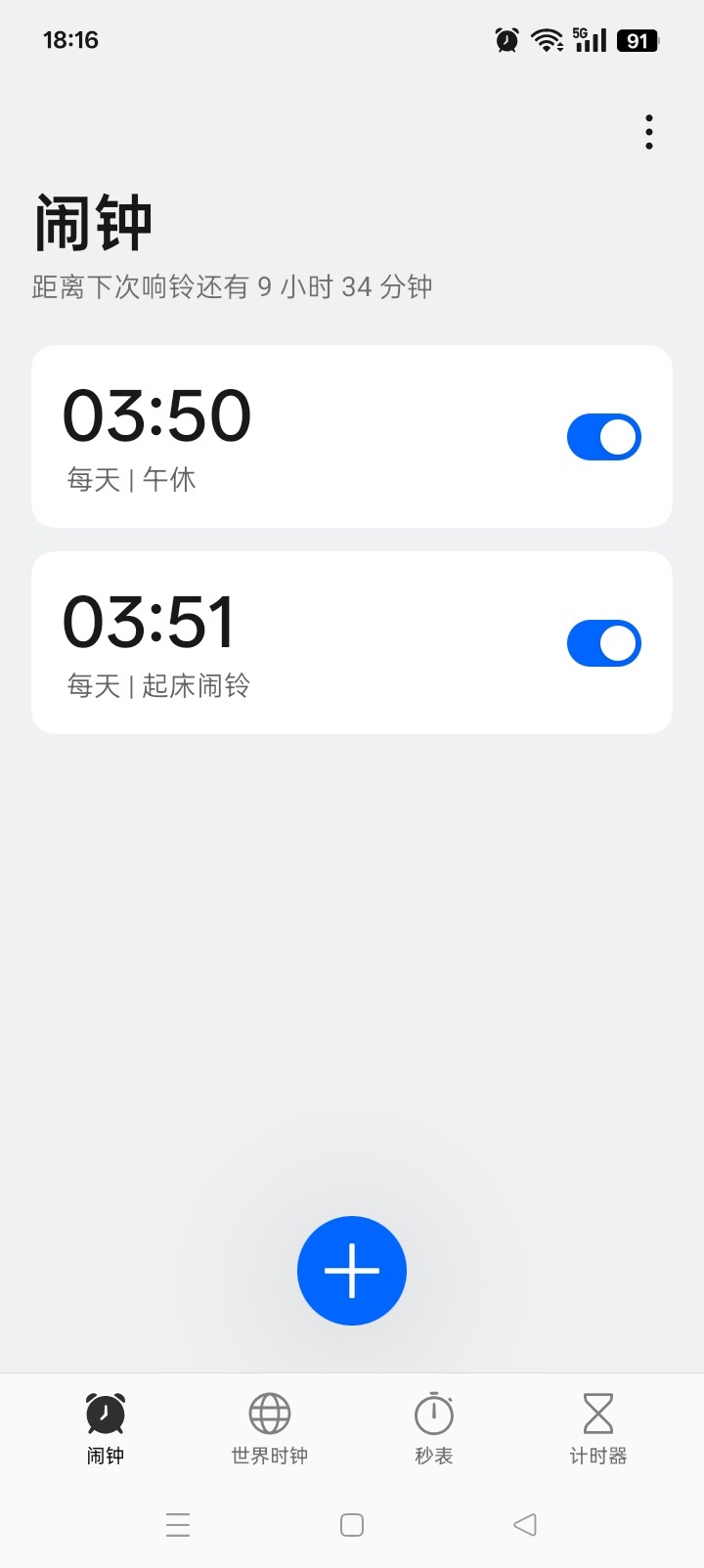Select the 闹钟 tab
This screenshot has width=704, height=1568.
106,1428
